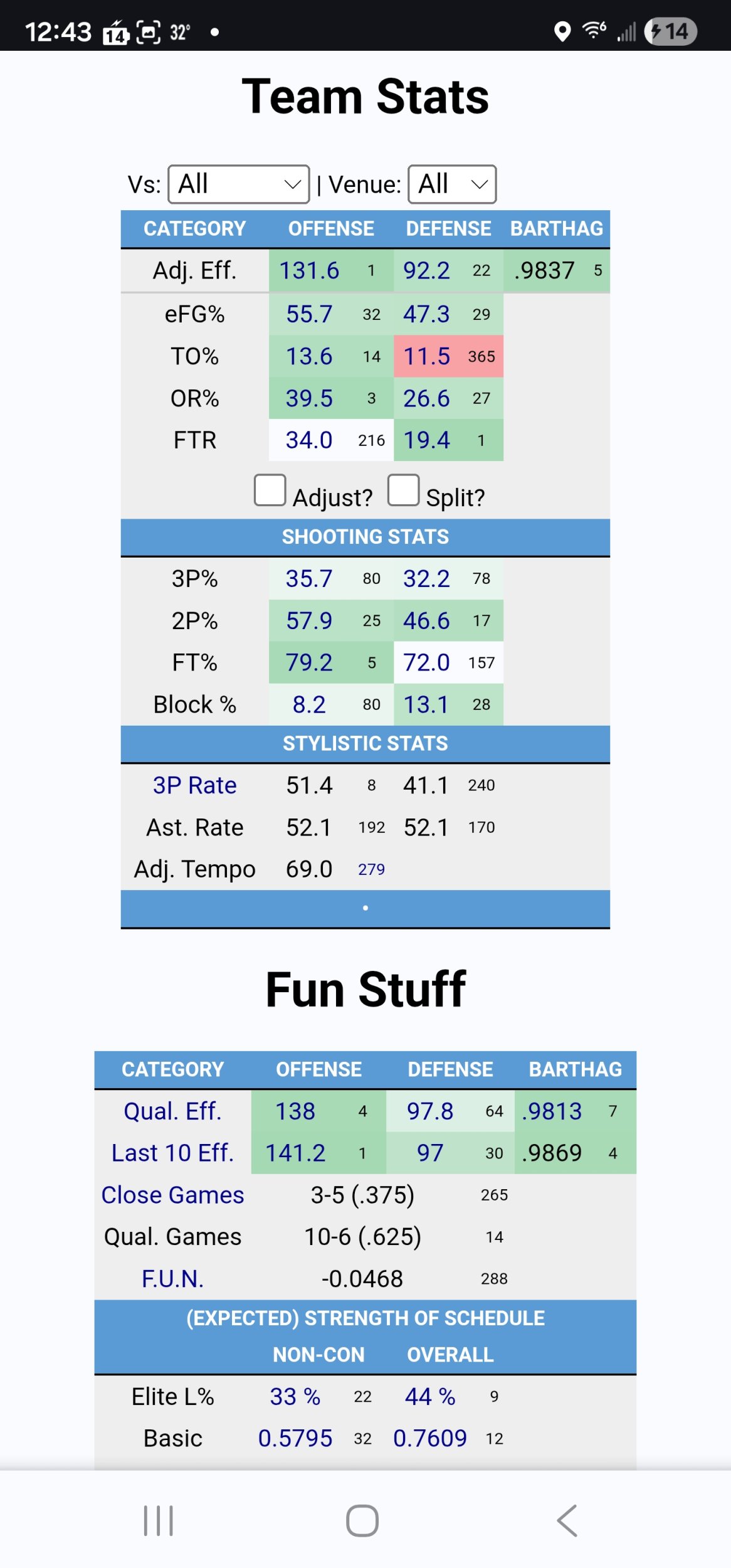
Task: Follow the Last 10 Eff. link
Action: tap(173, 1153)
